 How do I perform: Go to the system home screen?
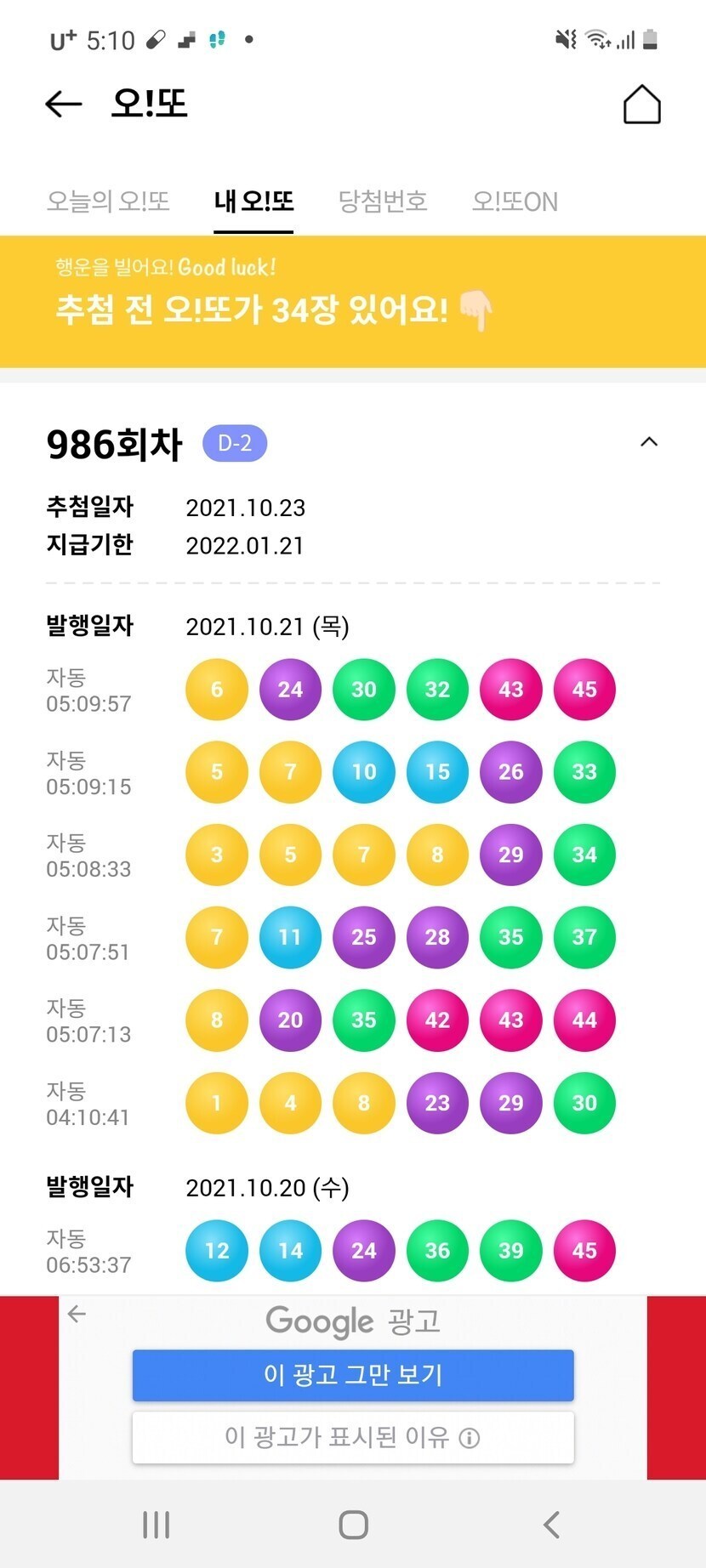(353, 1525)
